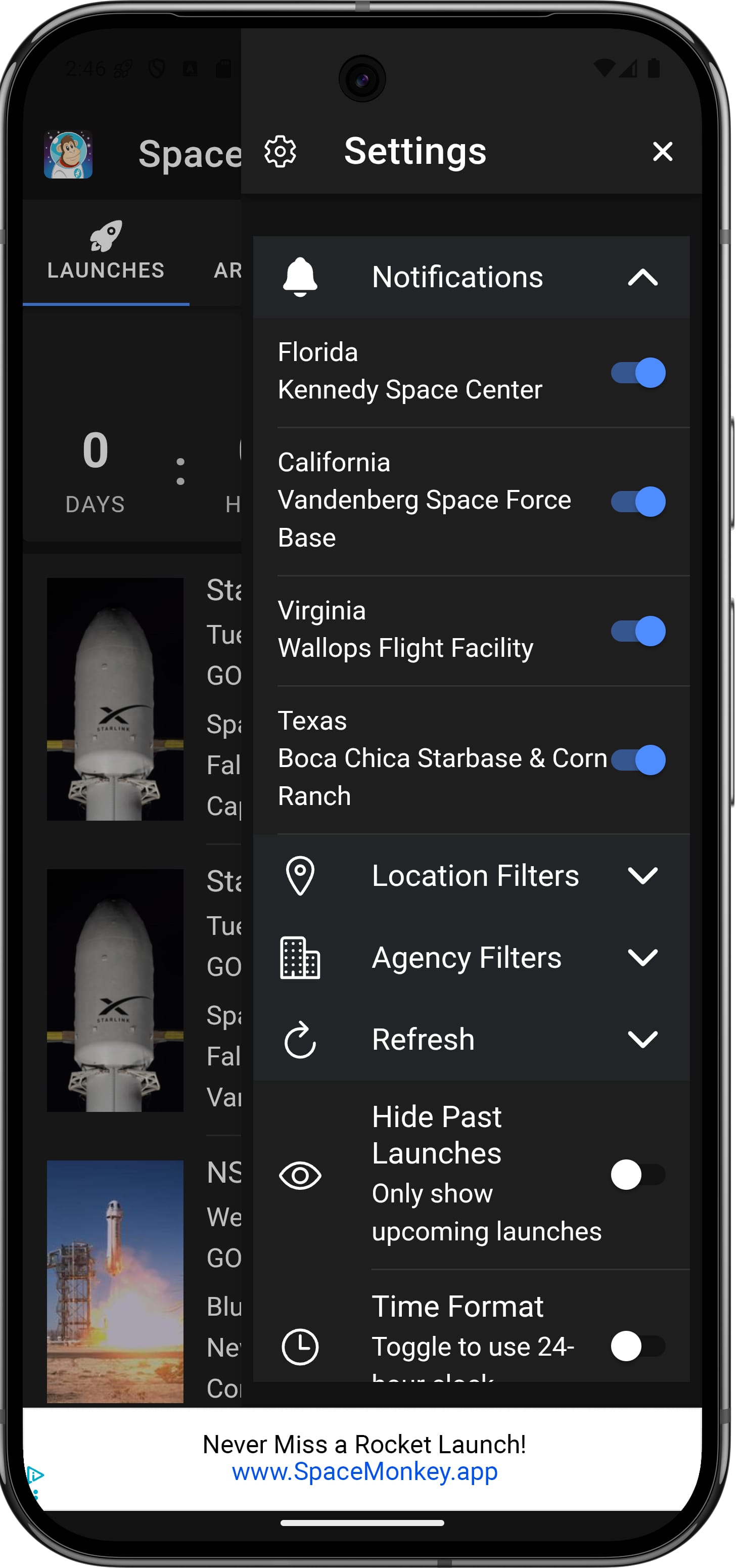Screen dimensions: 741x1568
Task: Expand the Agency Filters section
Action: click(x=643, y=958)
